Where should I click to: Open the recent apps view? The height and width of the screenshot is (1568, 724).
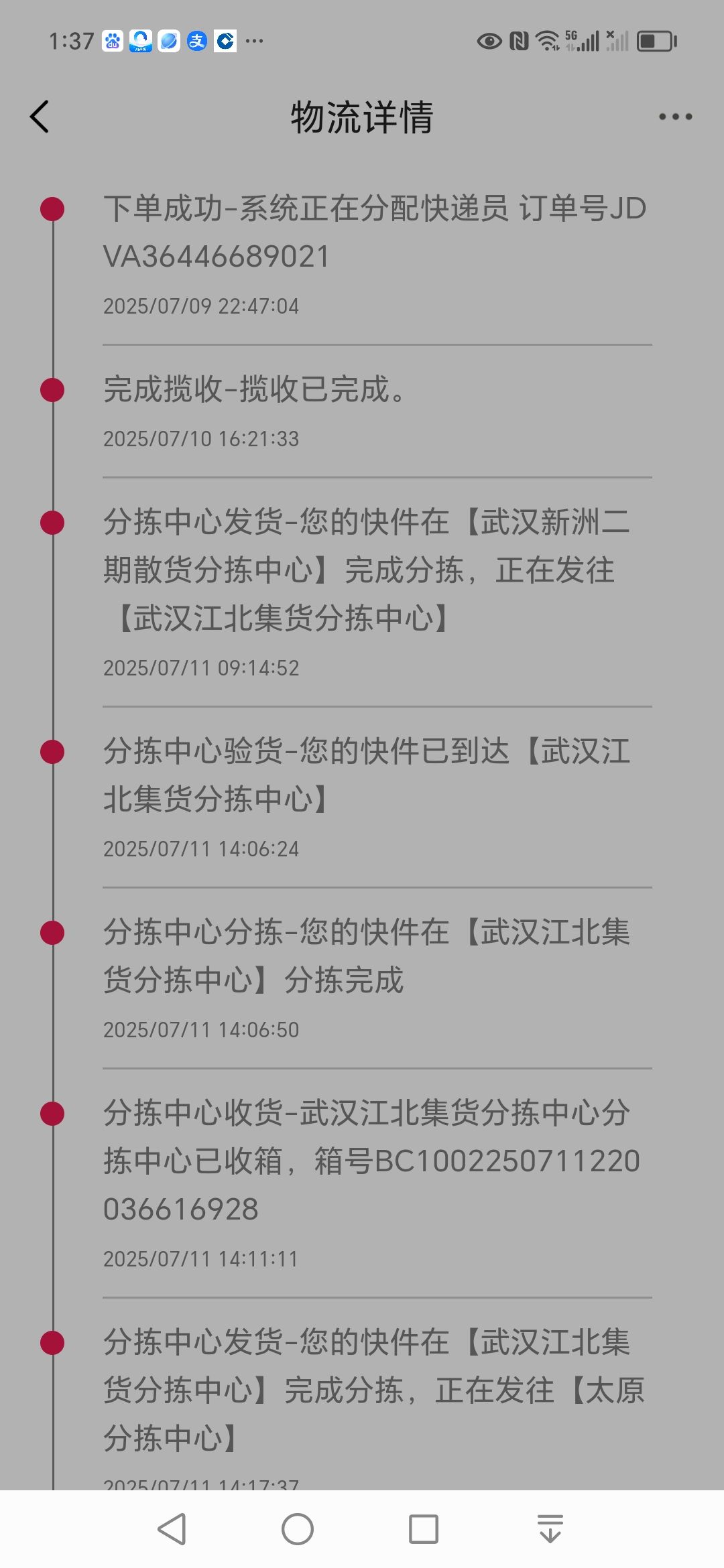(424, 1529)
